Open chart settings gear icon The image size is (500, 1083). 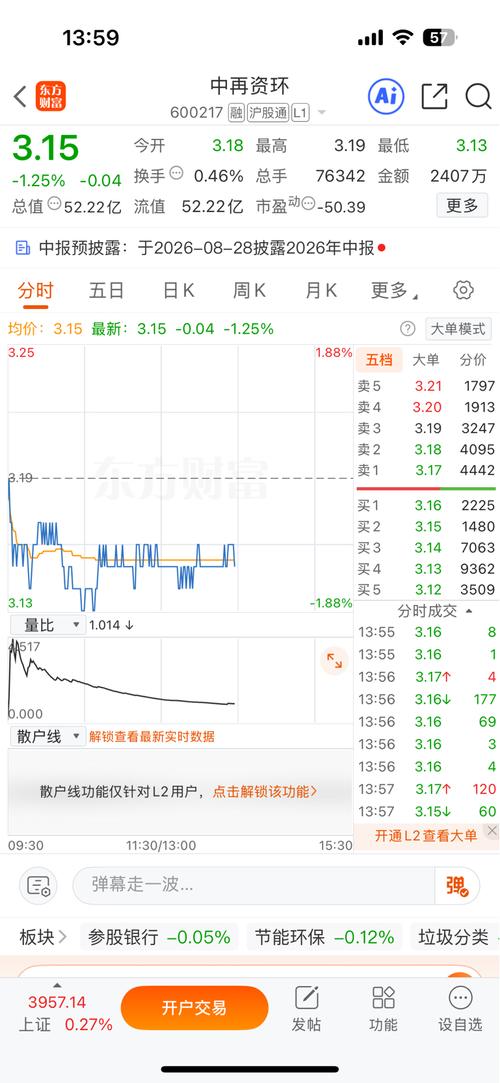(463, 290)
